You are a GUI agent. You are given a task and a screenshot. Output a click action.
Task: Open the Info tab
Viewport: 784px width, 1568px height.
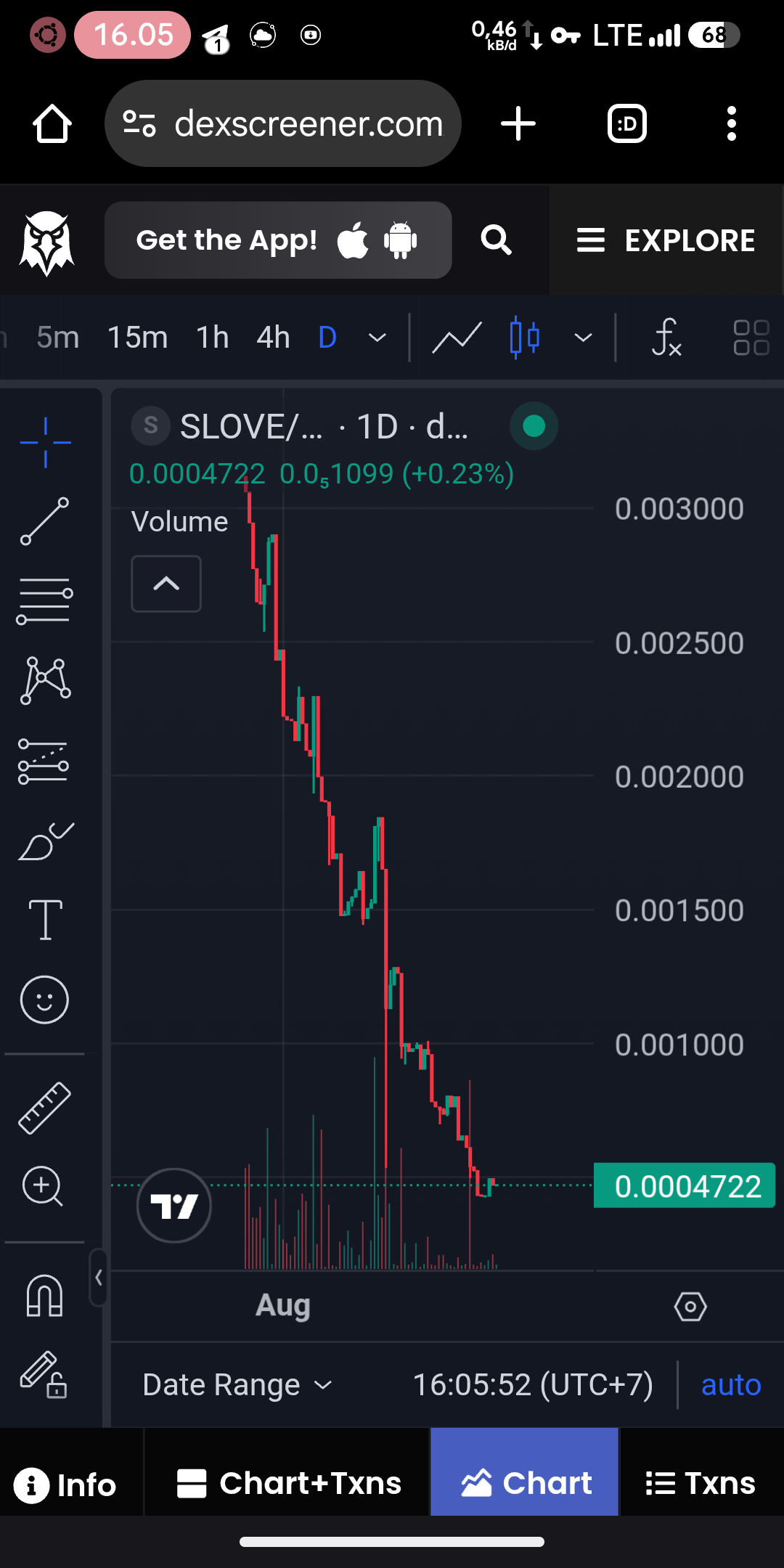click(x=65, y=1485)
